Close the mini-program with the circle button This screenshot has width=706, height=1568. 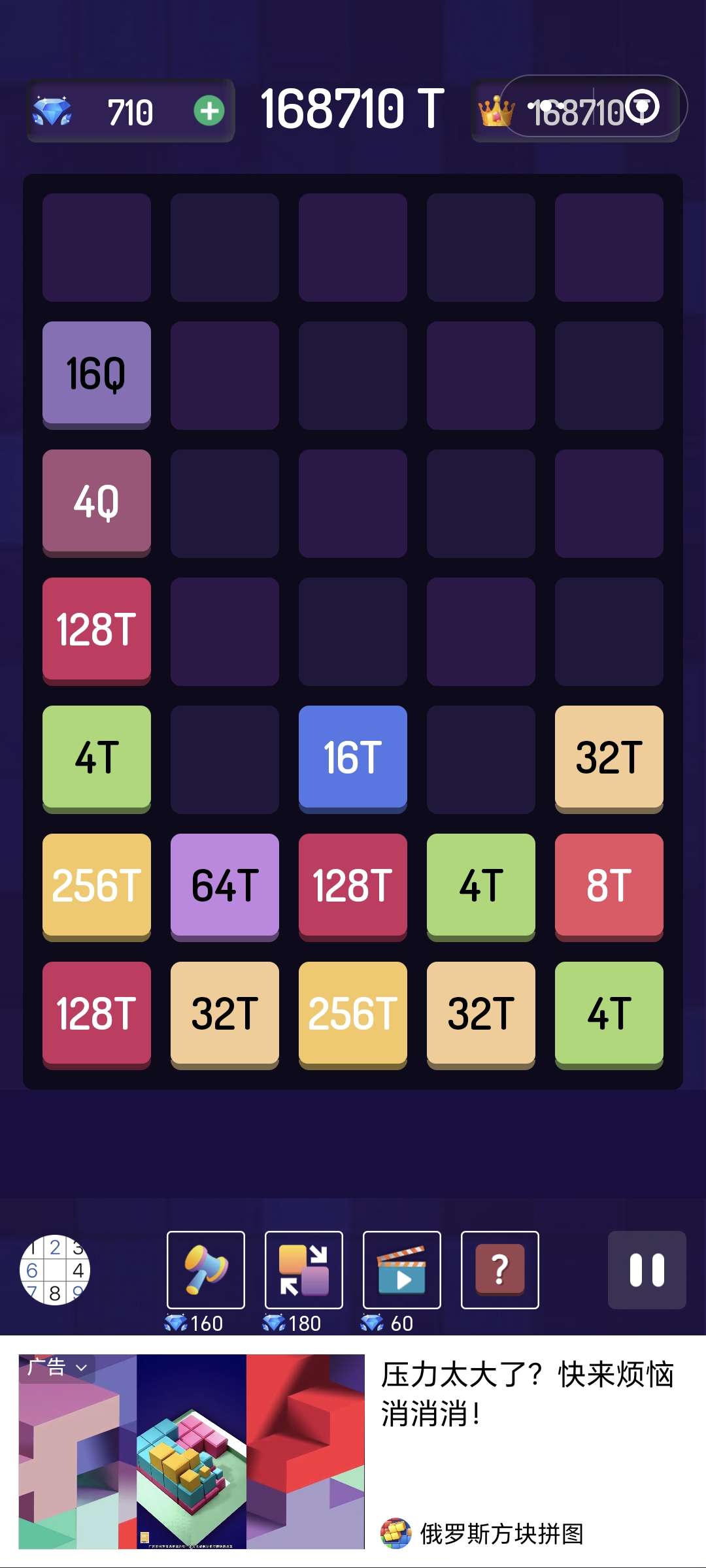(x=641, y=106)
